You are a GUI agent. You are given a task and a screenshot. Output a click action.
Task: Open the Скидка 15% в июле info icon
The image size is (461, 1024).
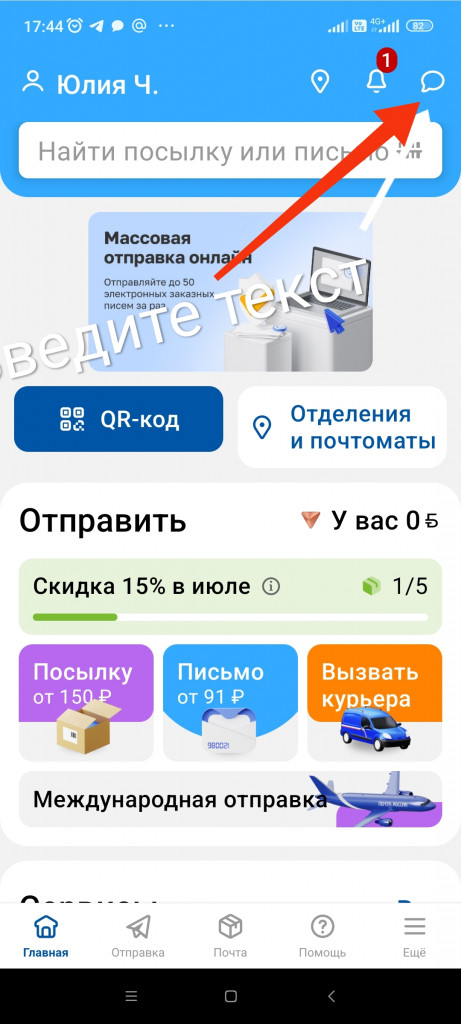pos(271,586)
